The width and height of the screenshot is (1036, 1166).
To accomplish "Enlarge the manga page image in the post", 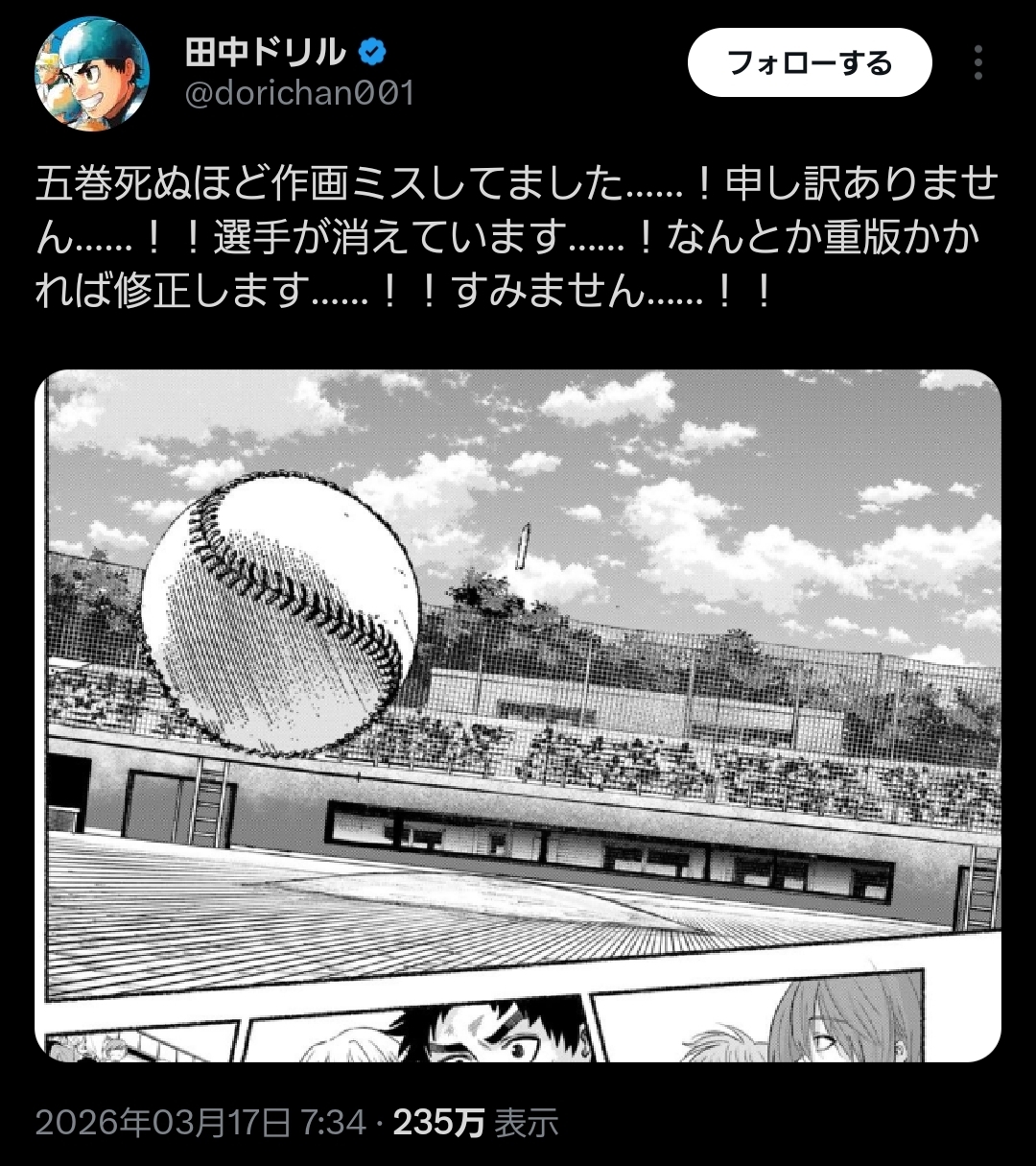I will point(518,715).
